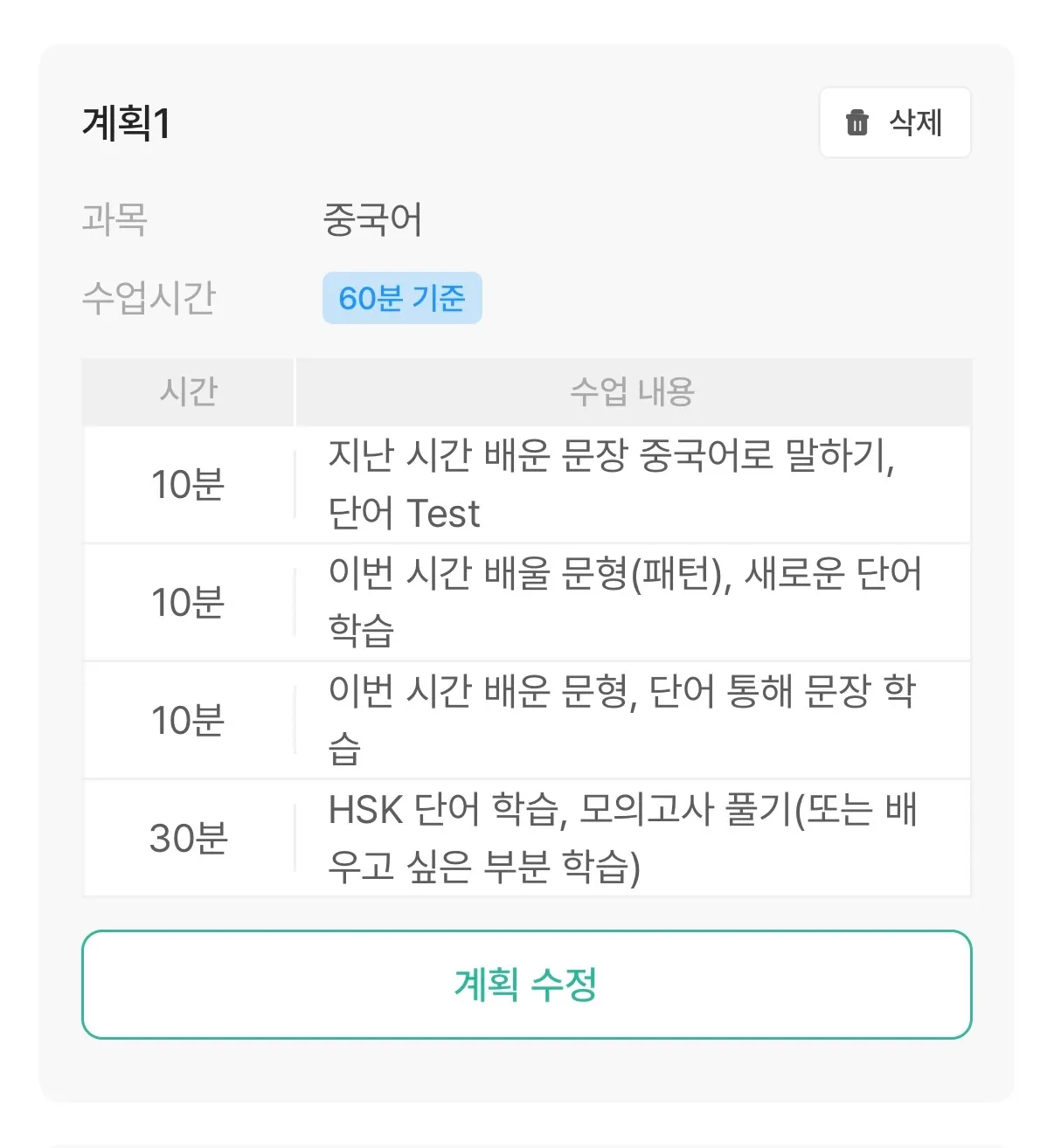Viewport: 1054px width, 1148px height.
Task: Click the 30분 duration cell
Action: (188, 837)
